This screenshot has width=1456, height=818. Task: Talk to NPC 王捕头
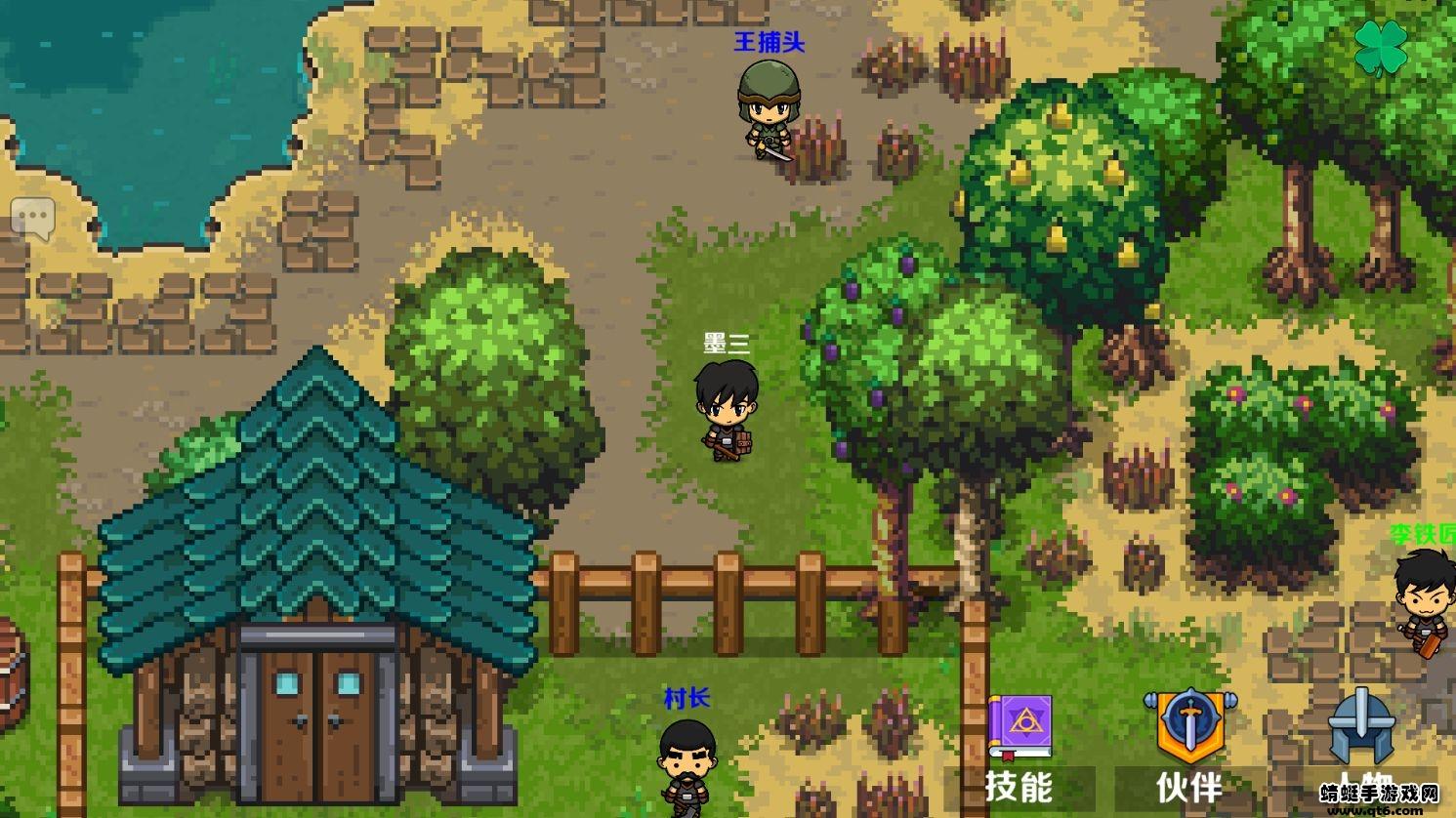click(769, 109)
